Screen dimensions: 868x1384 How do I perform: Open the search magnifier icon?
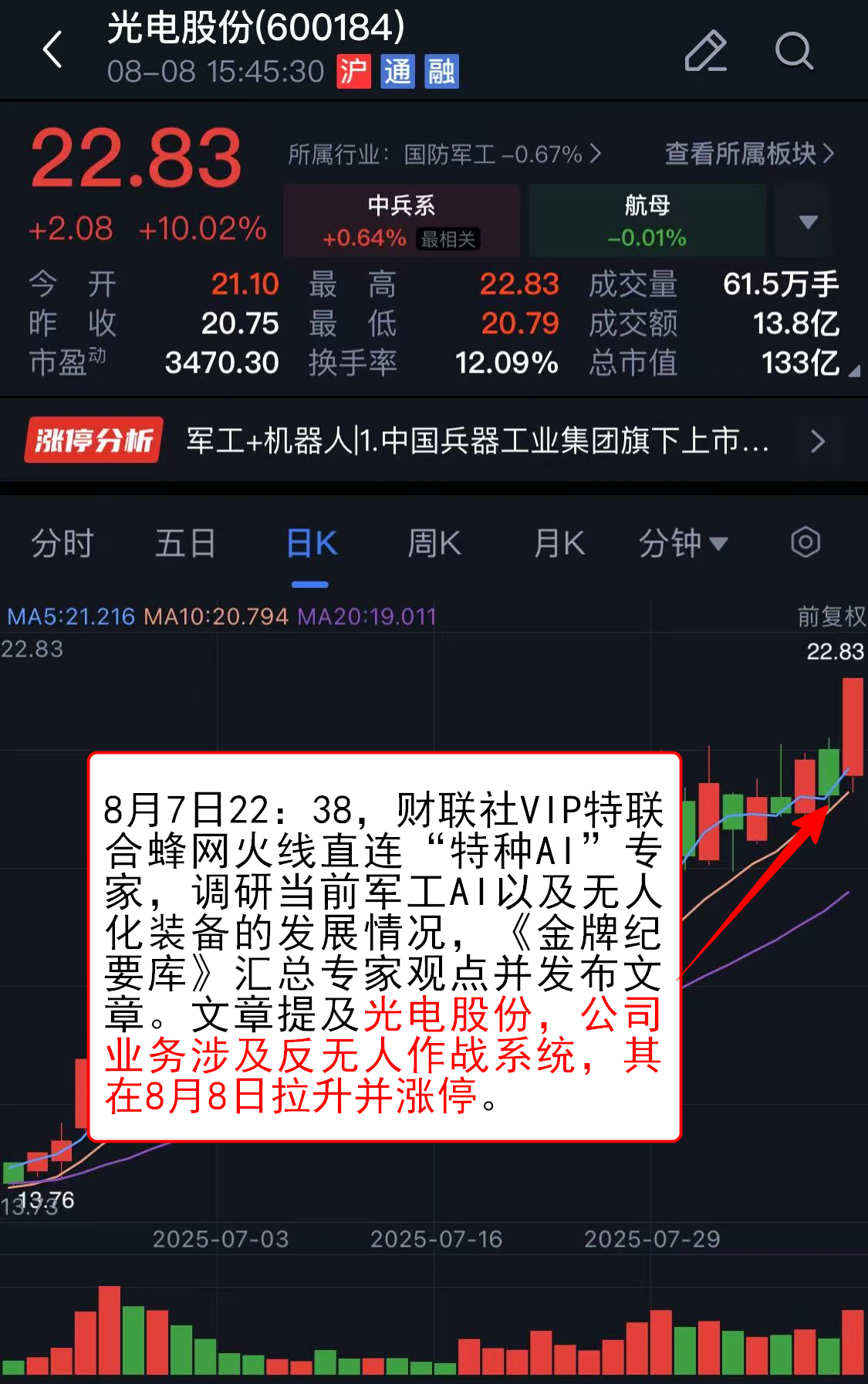point(793,51)
